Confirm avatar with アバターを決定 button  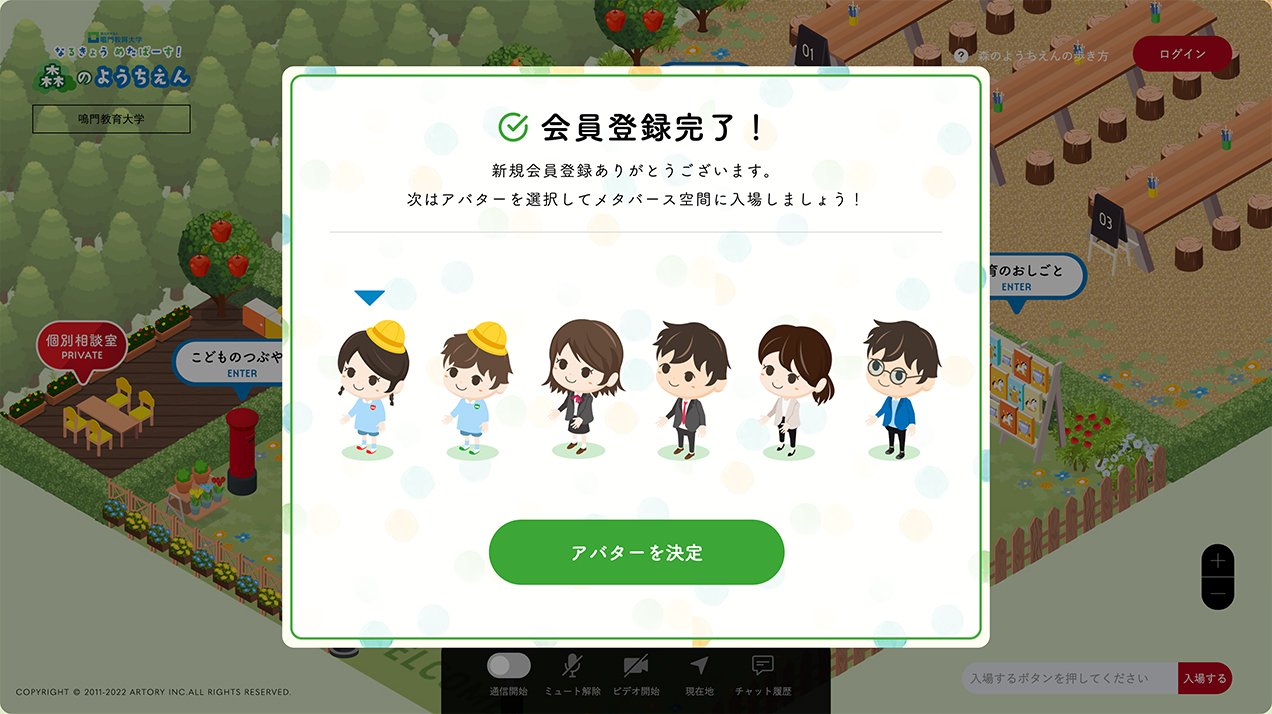[636, 552]
